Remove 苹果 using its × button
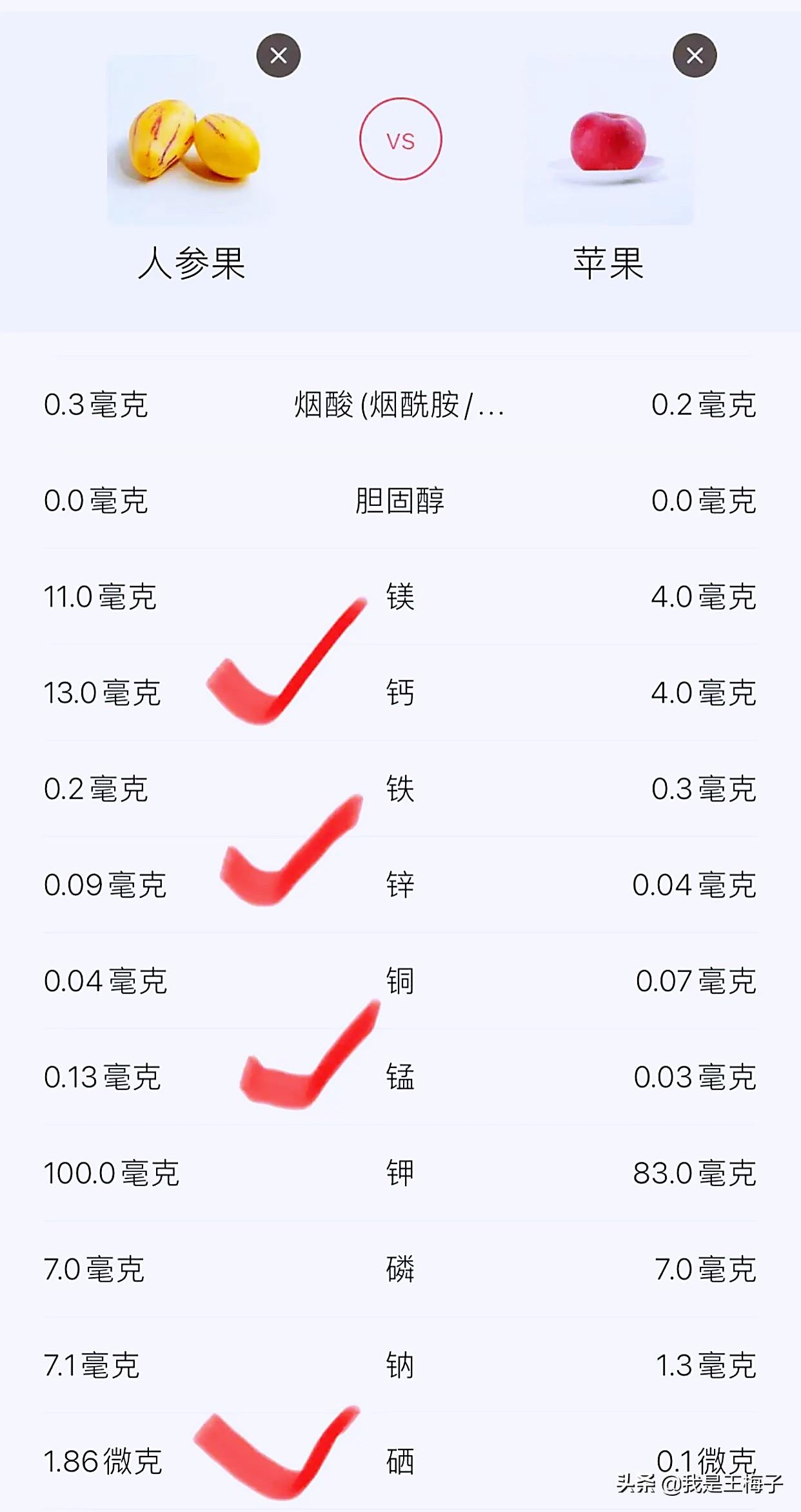The image size is (801, 1512). [x=695, y=55]
